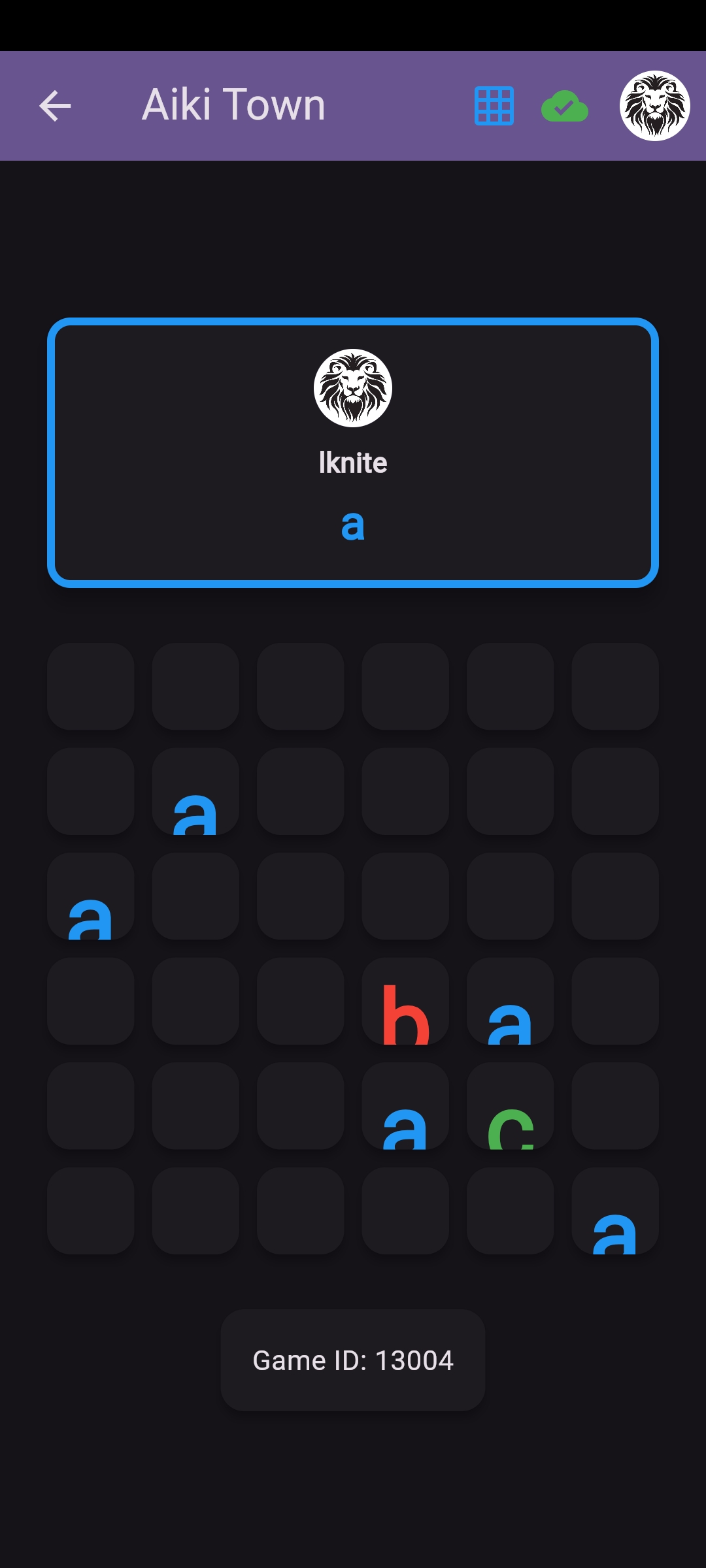Open the blue grid view icon
706x1568 pixels.
494,106
